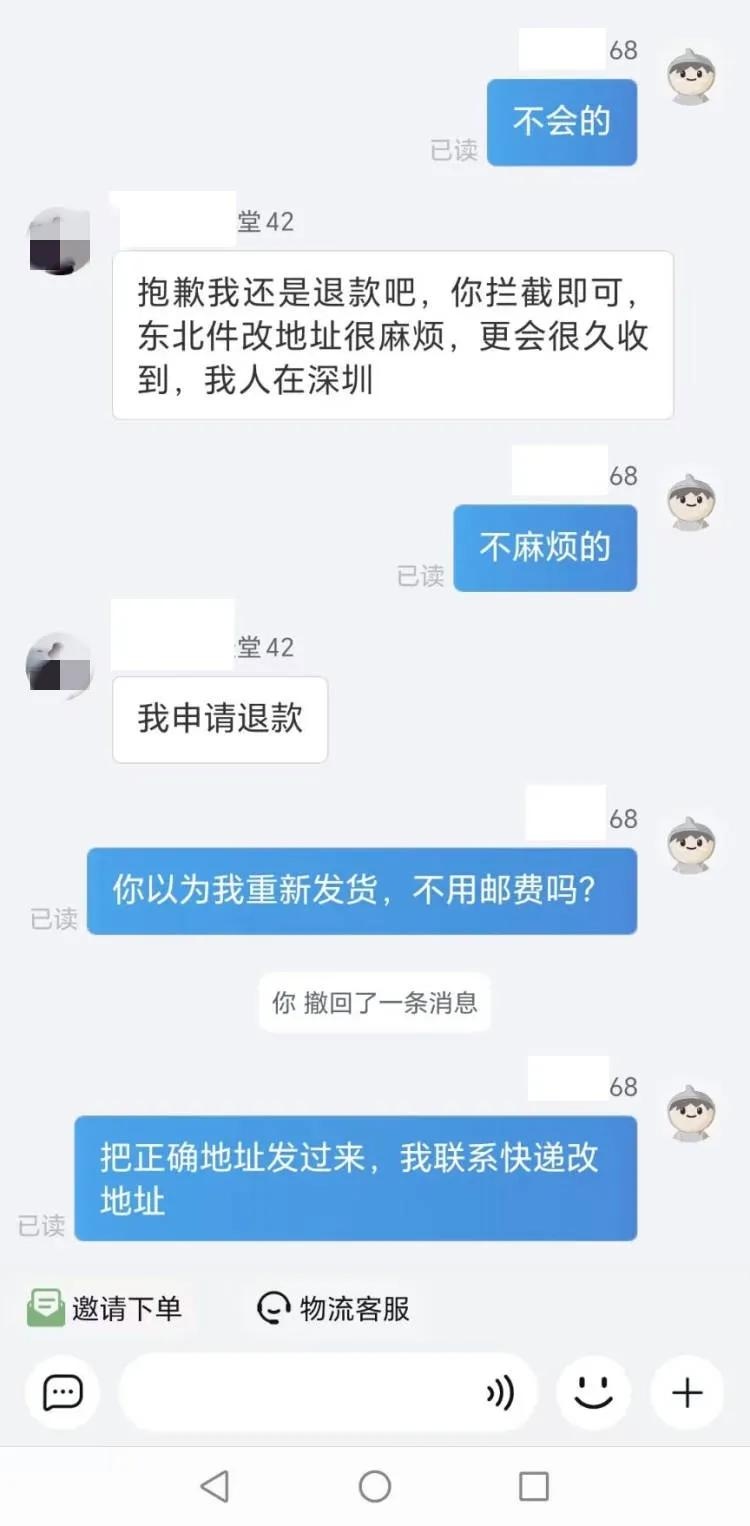Switch to voice input

500,1392
